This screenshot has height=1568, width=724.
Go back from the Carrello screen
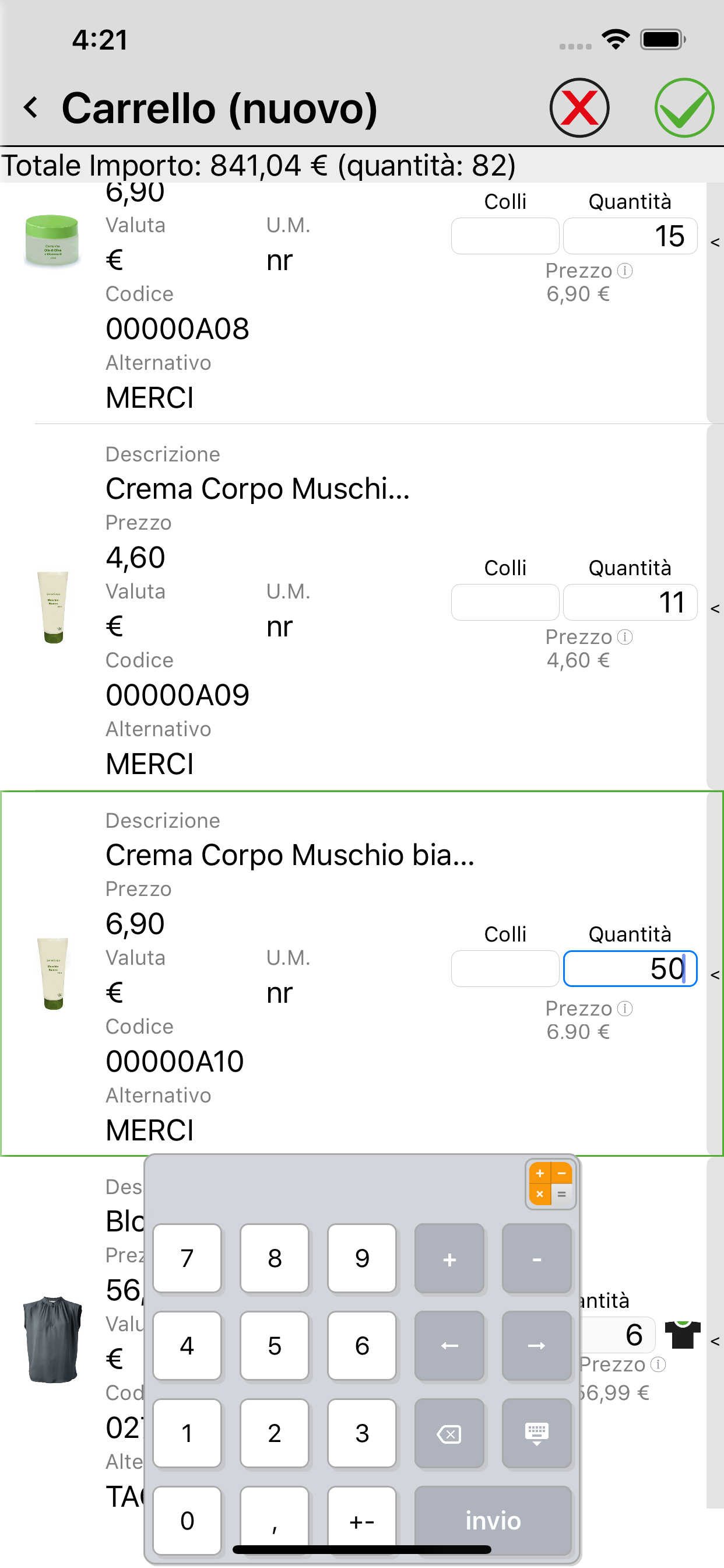point(31,108)
